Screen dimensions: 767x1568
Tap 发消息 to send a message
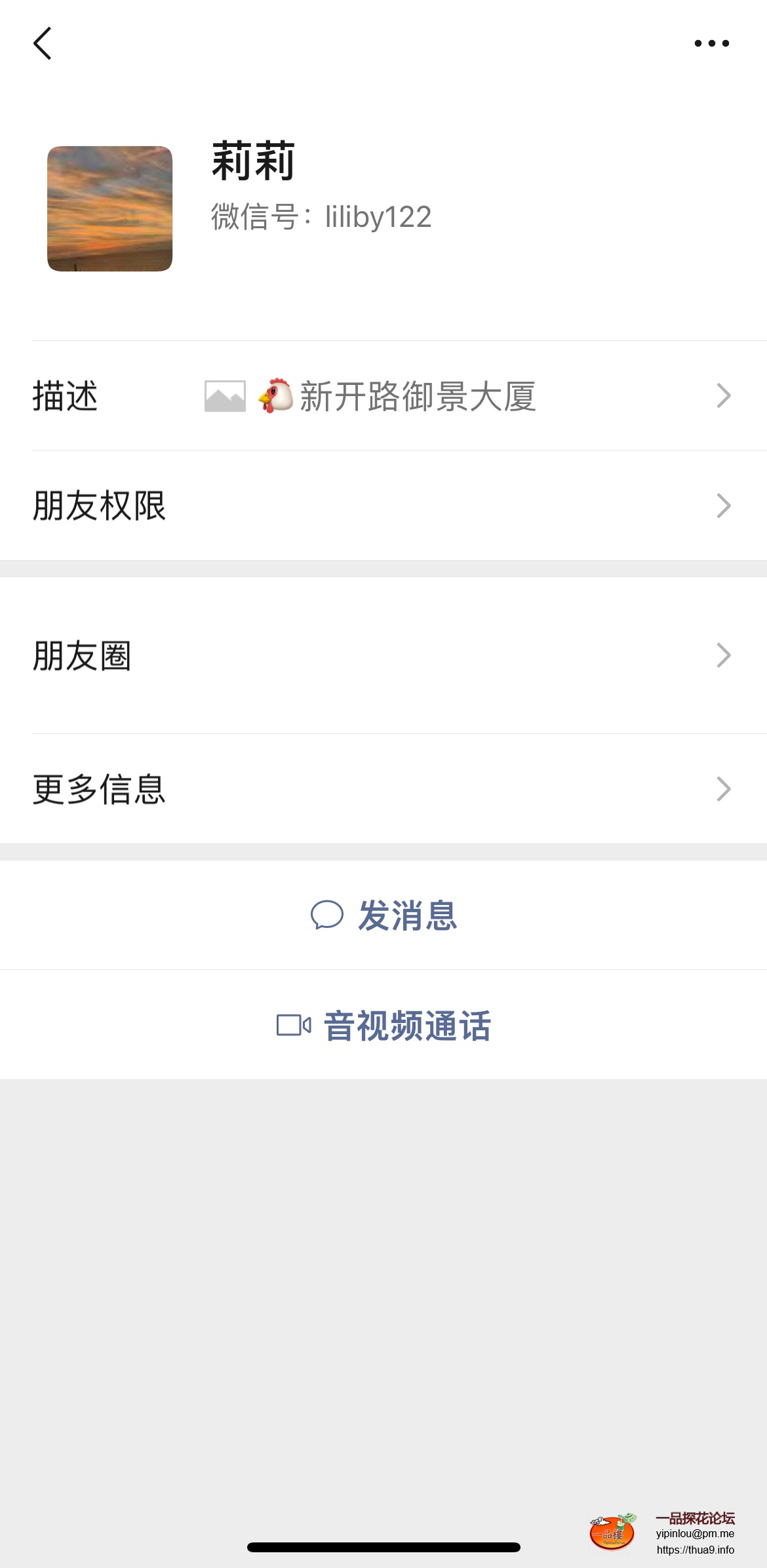pos(383,915)
